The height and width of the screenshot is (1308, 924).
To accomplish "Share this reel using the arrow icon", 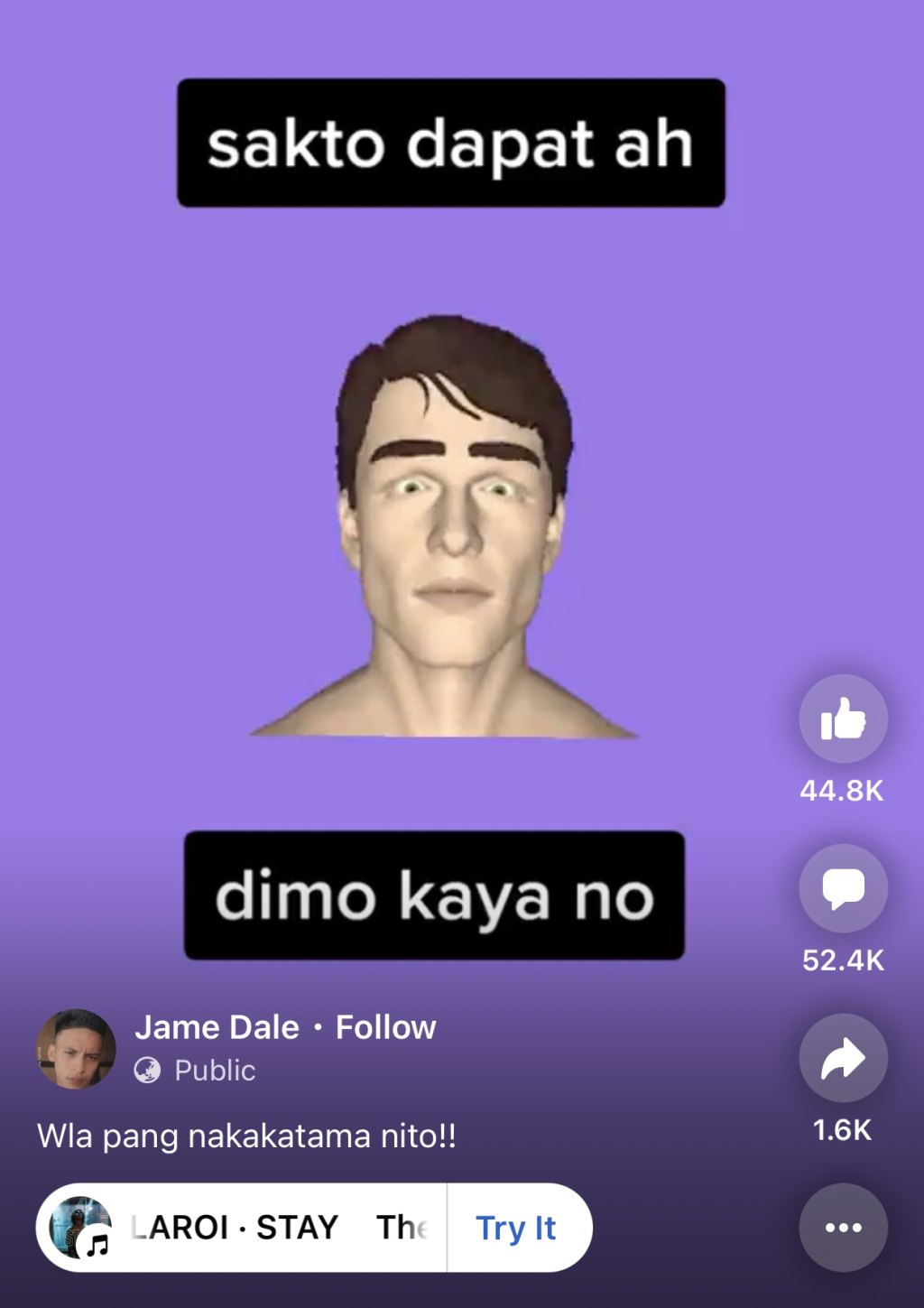I will coord(843,1058).
